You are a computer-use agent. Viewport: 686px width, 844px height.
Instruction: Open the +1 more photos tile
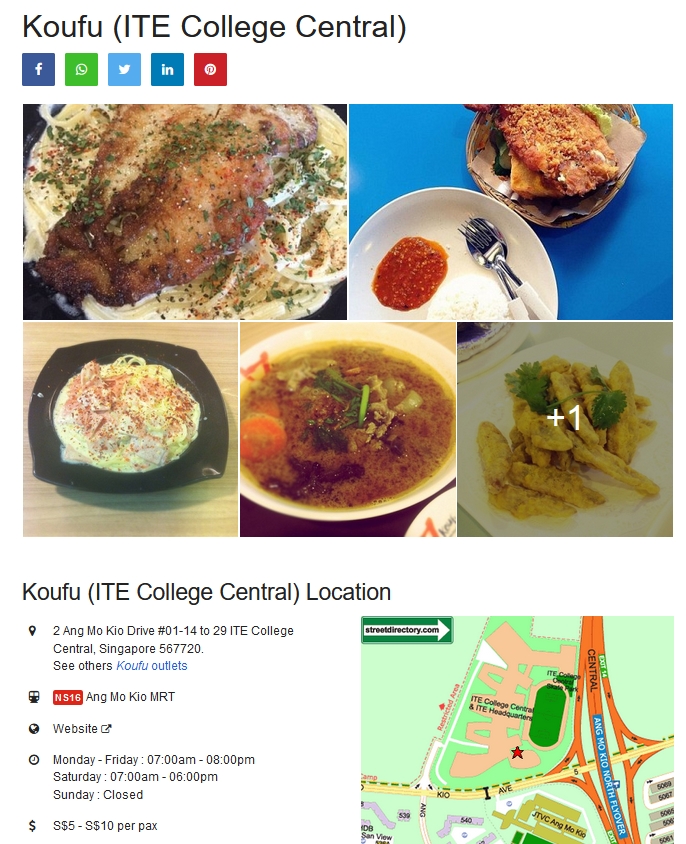(565, 429)
